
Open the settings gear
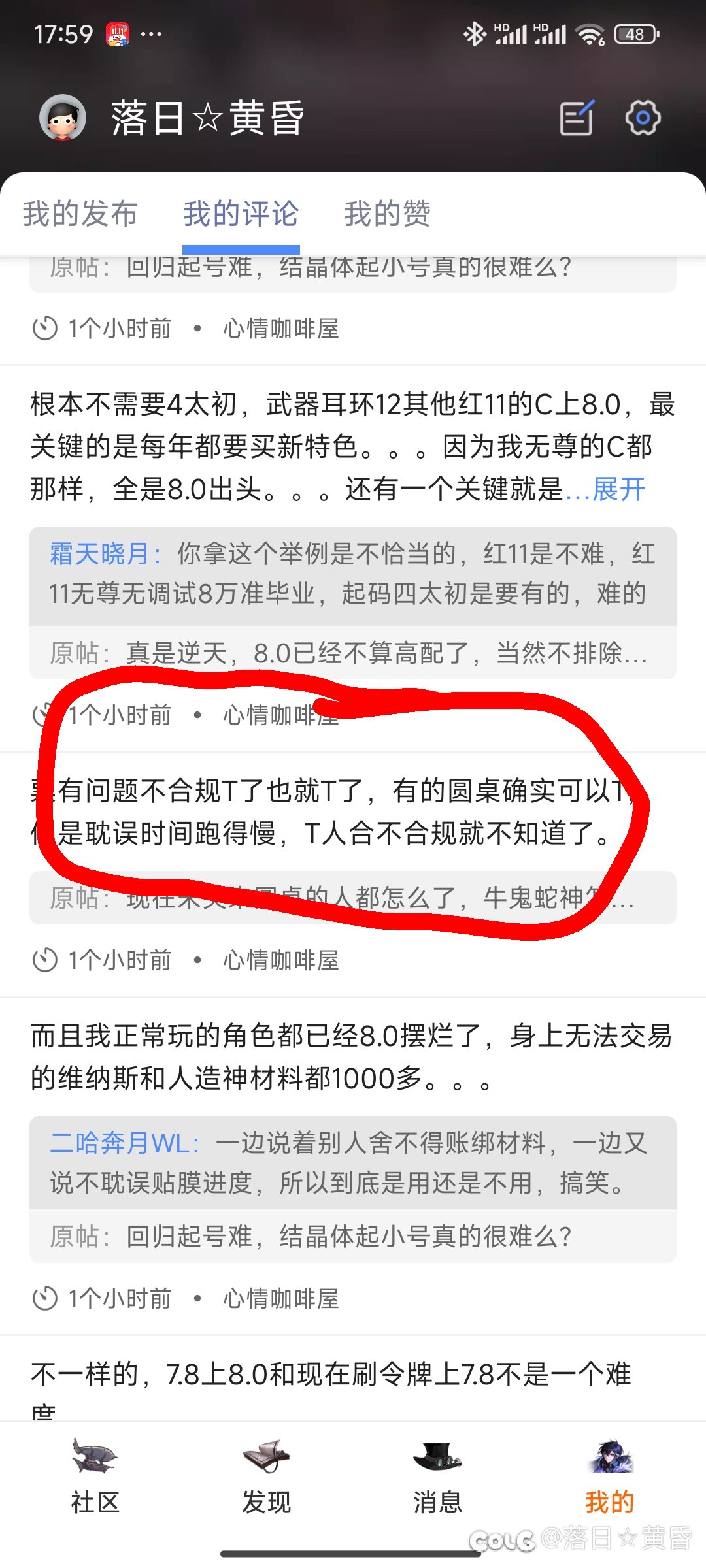(x=643, y=118)
